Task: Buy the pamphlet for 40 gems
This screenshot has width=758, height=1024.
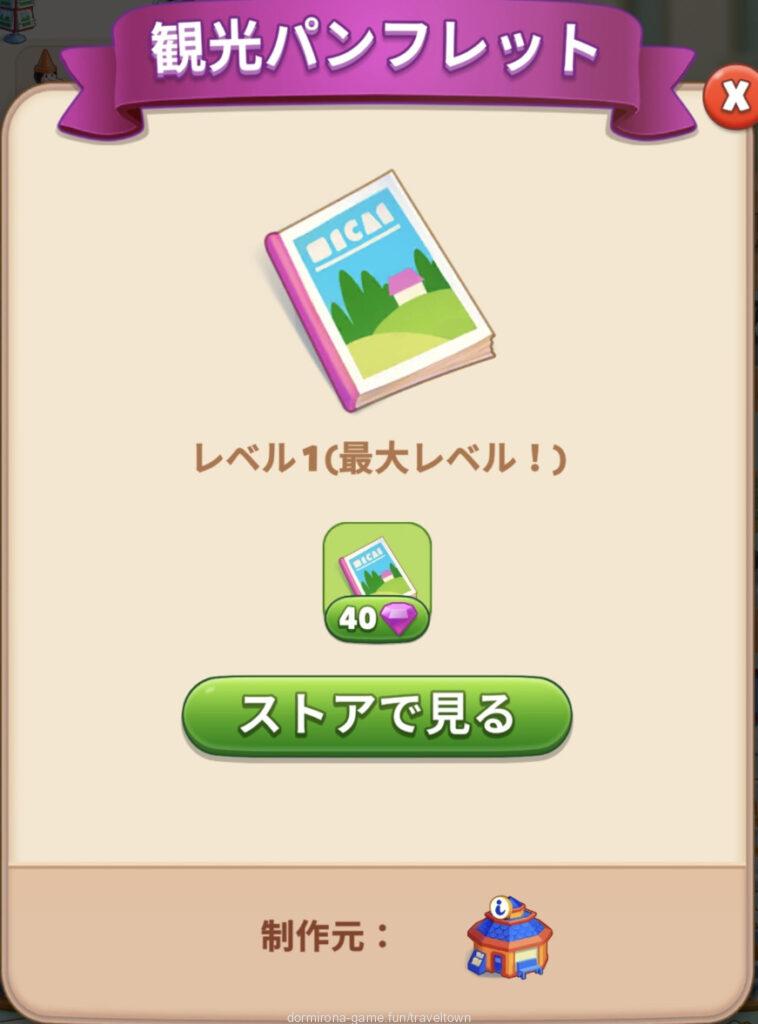Action: (376, 582)
